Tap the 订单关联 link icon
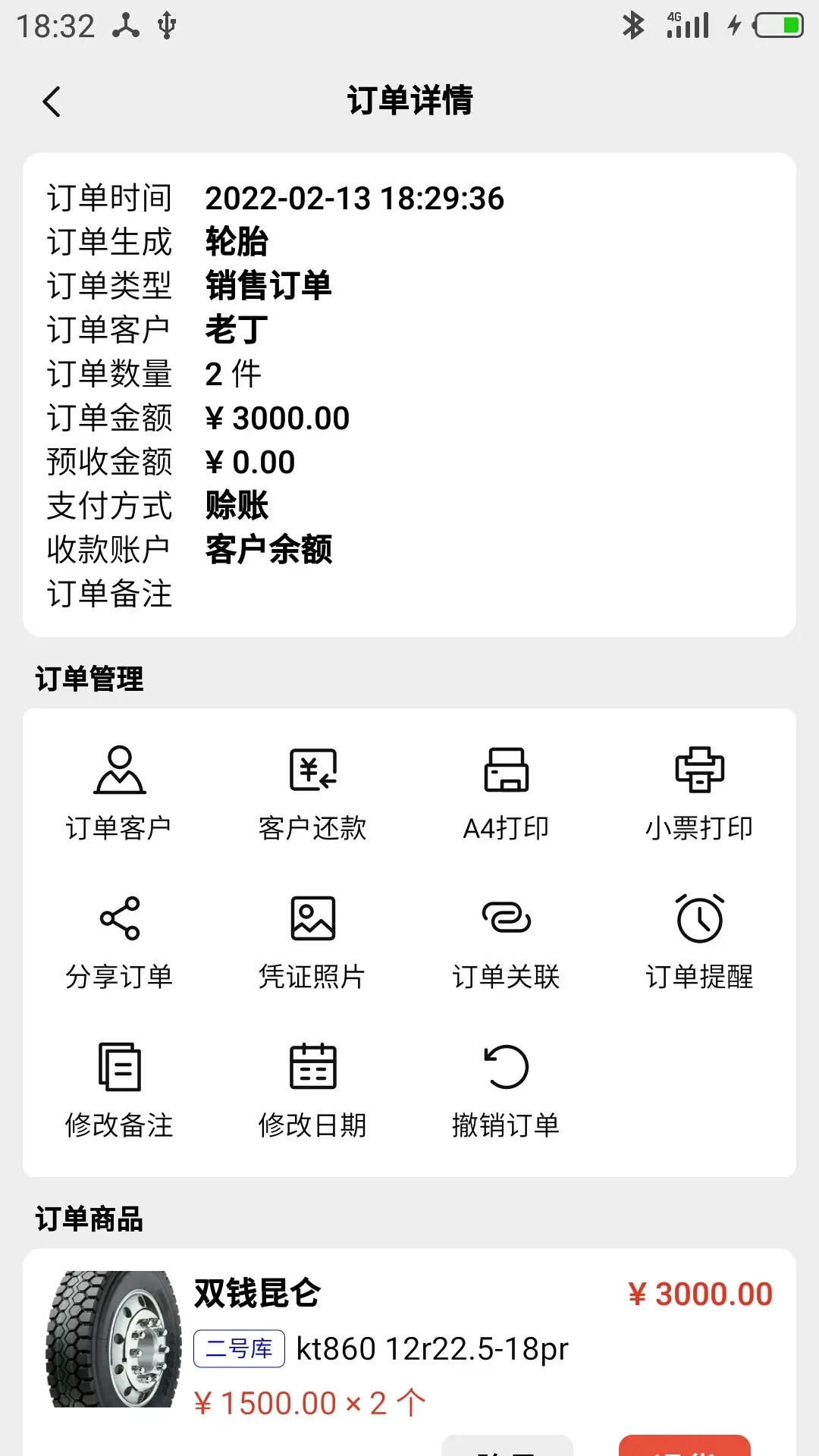Screen dimensions: 819x1456 pyautogui.click(x=507, y=919)
